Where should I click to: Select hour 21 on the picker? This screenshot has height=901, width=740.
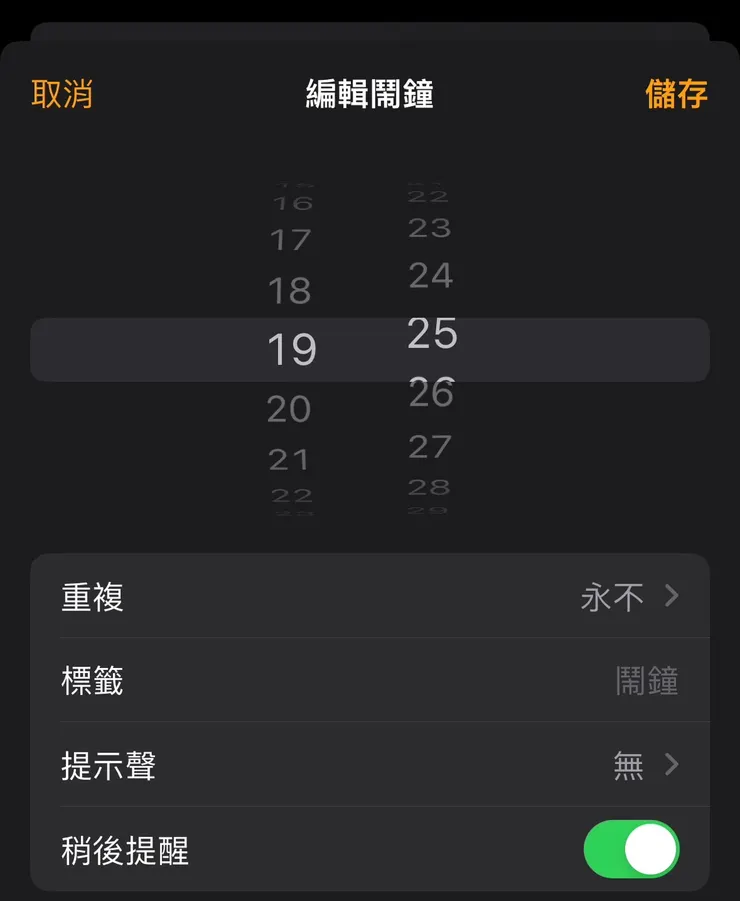click(289, 459)
